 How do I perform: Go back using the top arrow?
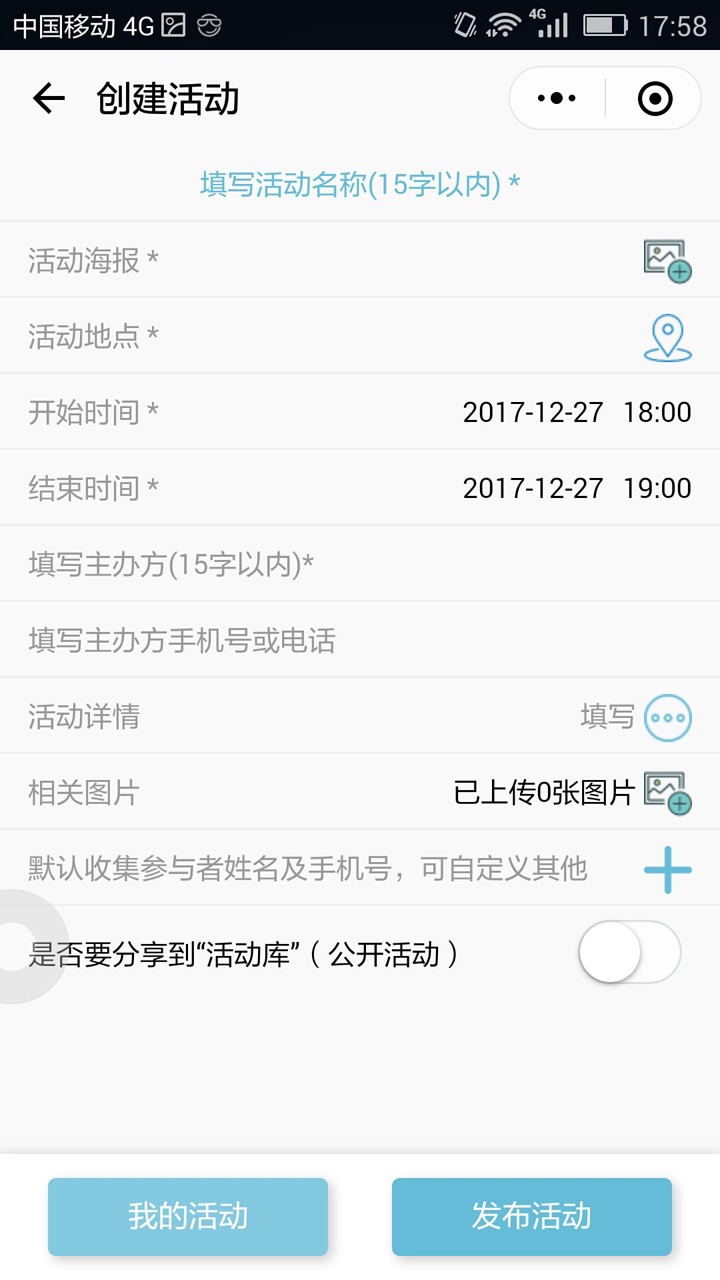(x=48, y=98)
